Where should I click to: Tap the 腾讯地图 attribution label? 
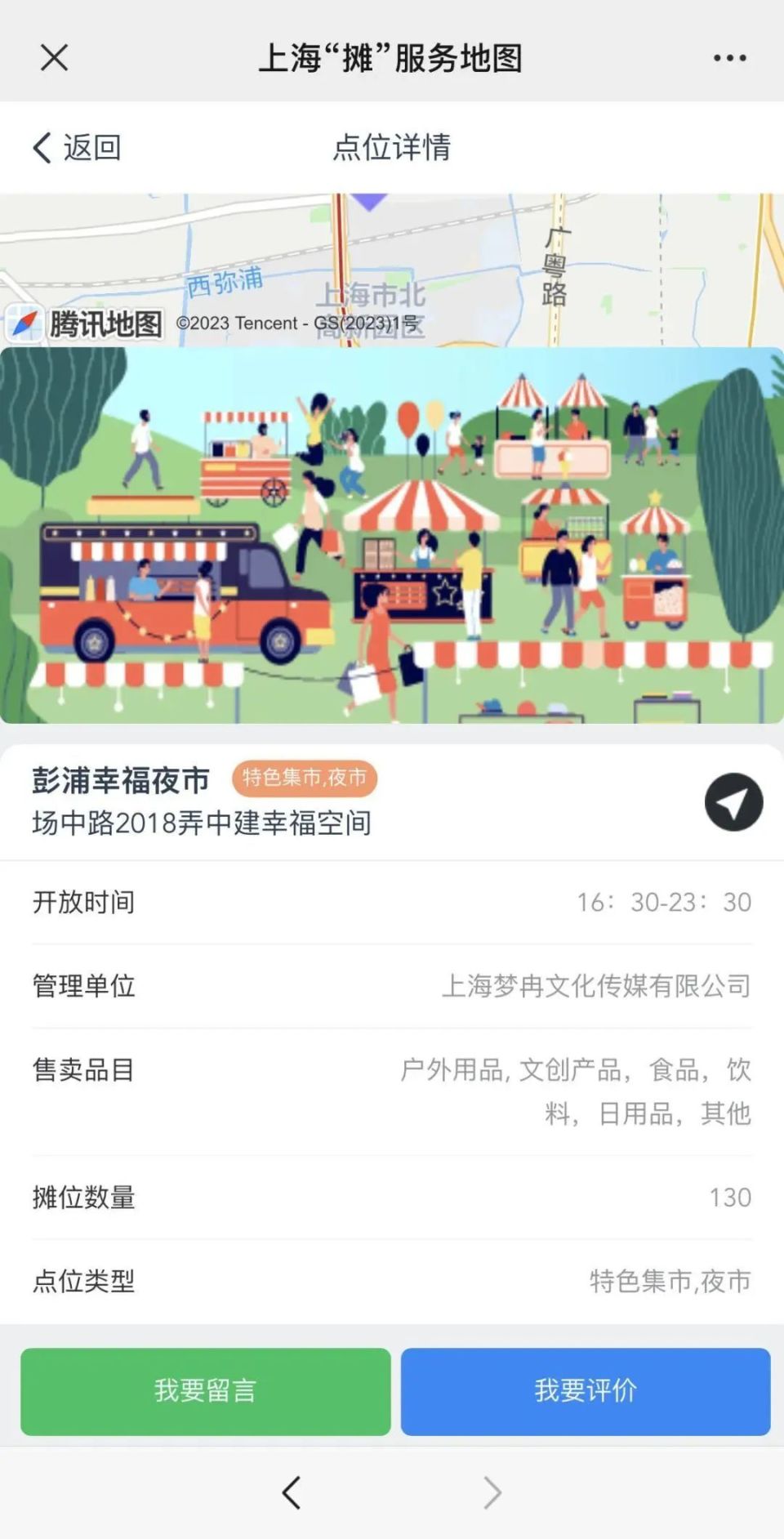click(104, 322)
